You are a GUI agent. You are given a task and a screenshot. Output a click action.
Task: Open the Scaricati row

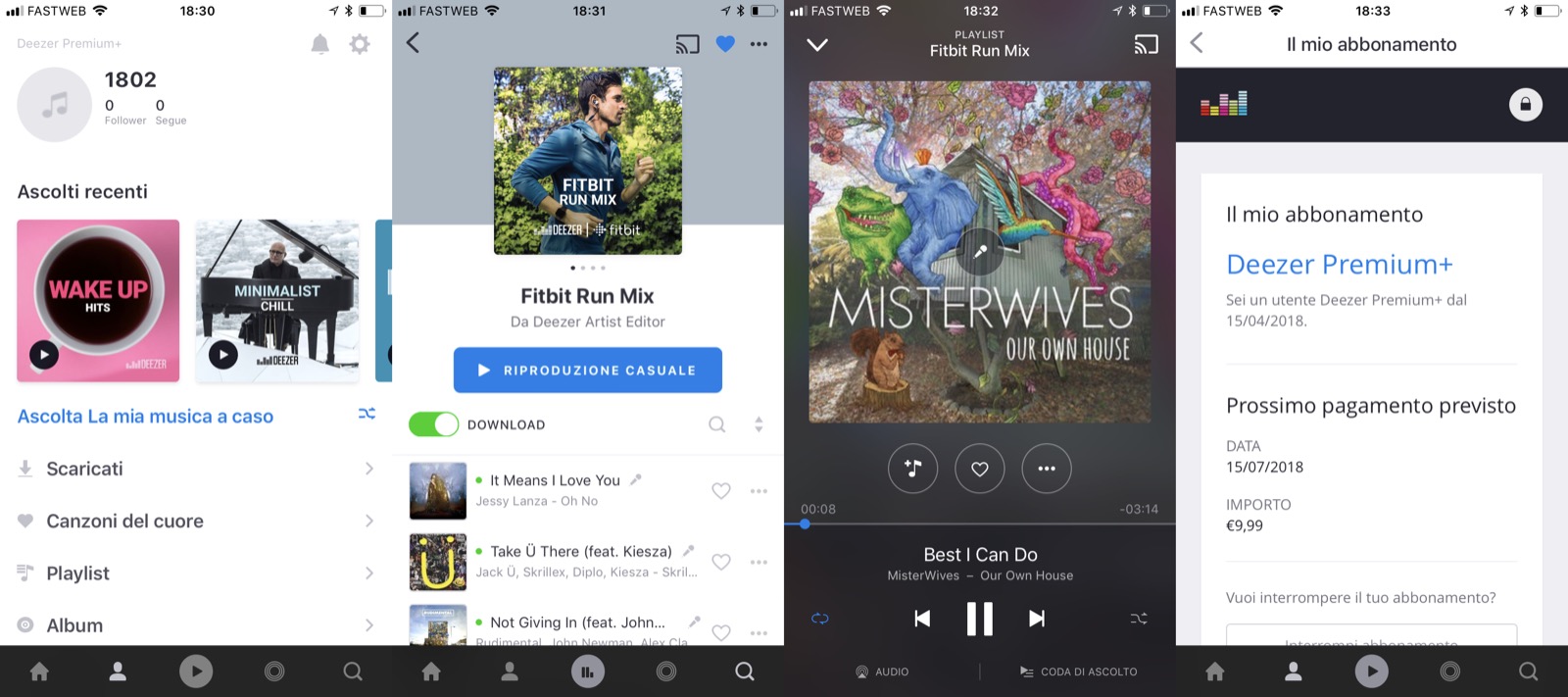tap(196, 469)
